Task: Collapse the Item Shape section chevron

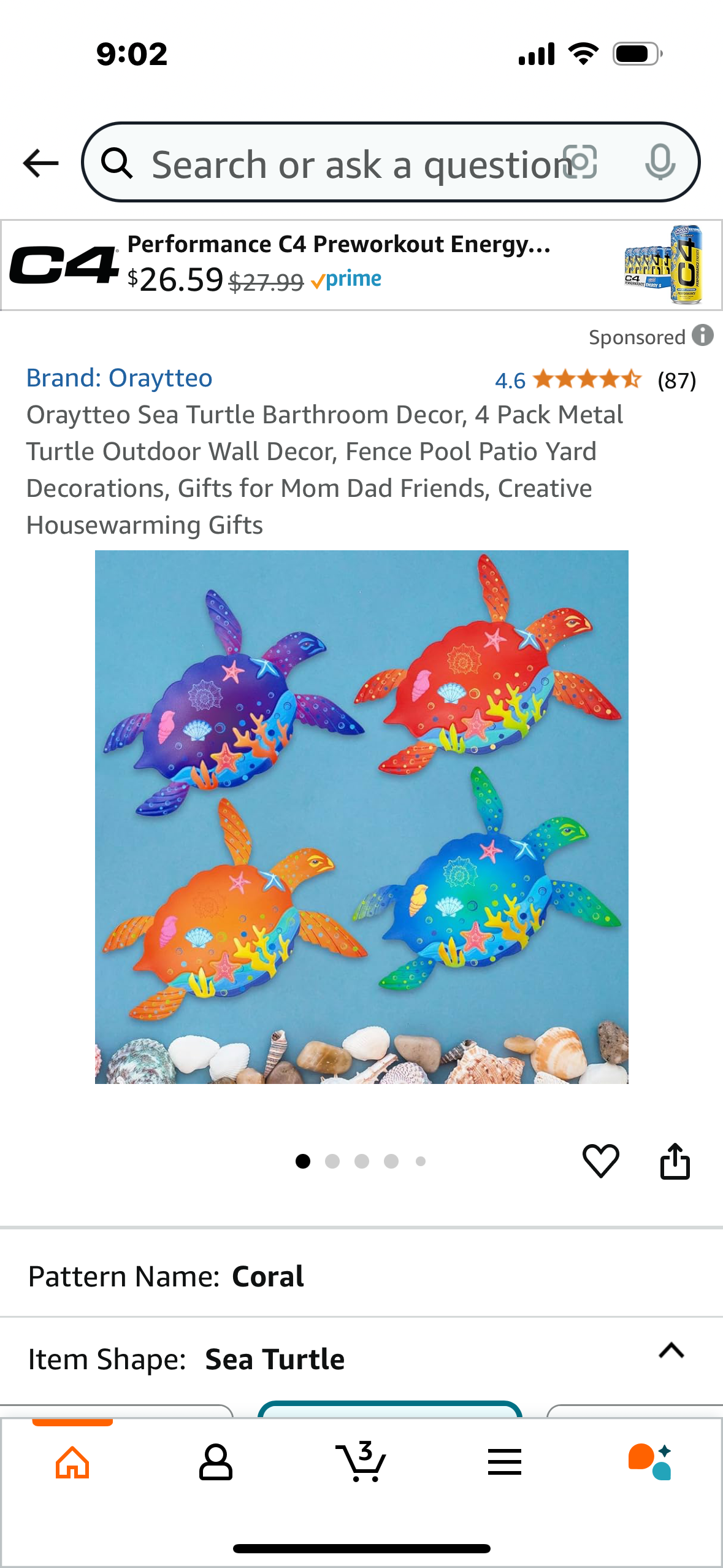Action: [671, 1350]
